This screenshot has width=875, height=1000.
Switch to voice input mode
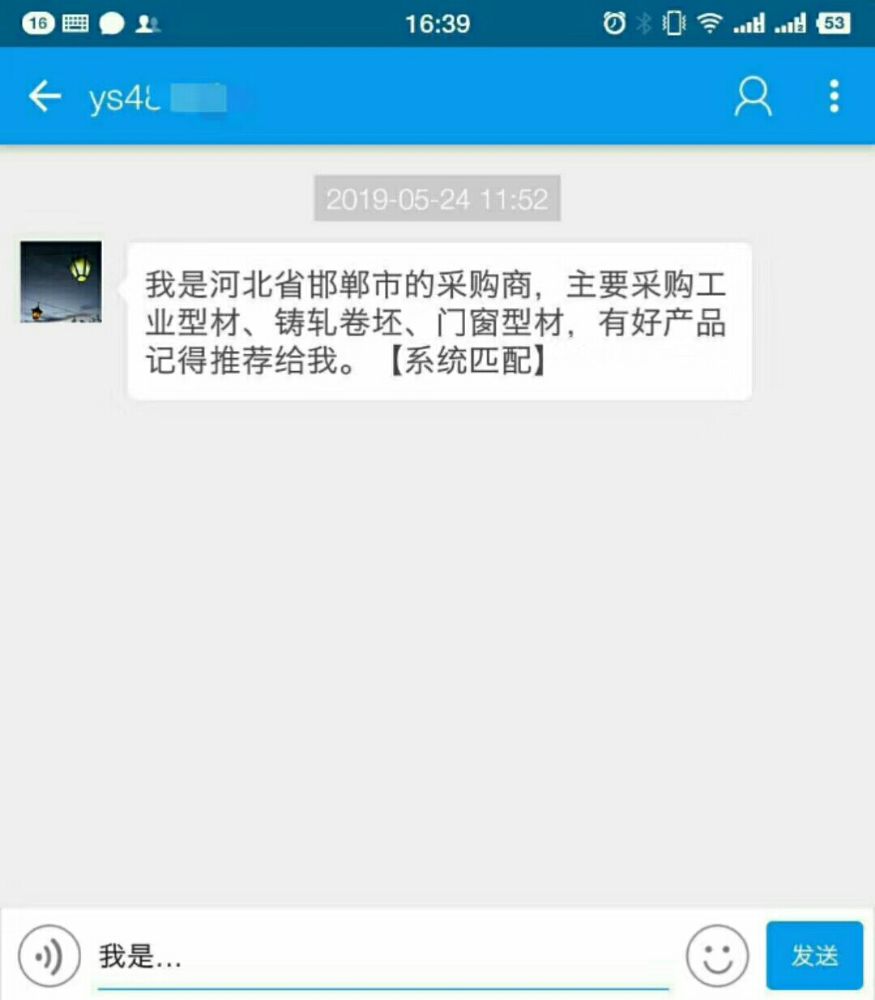coord(49,957)
